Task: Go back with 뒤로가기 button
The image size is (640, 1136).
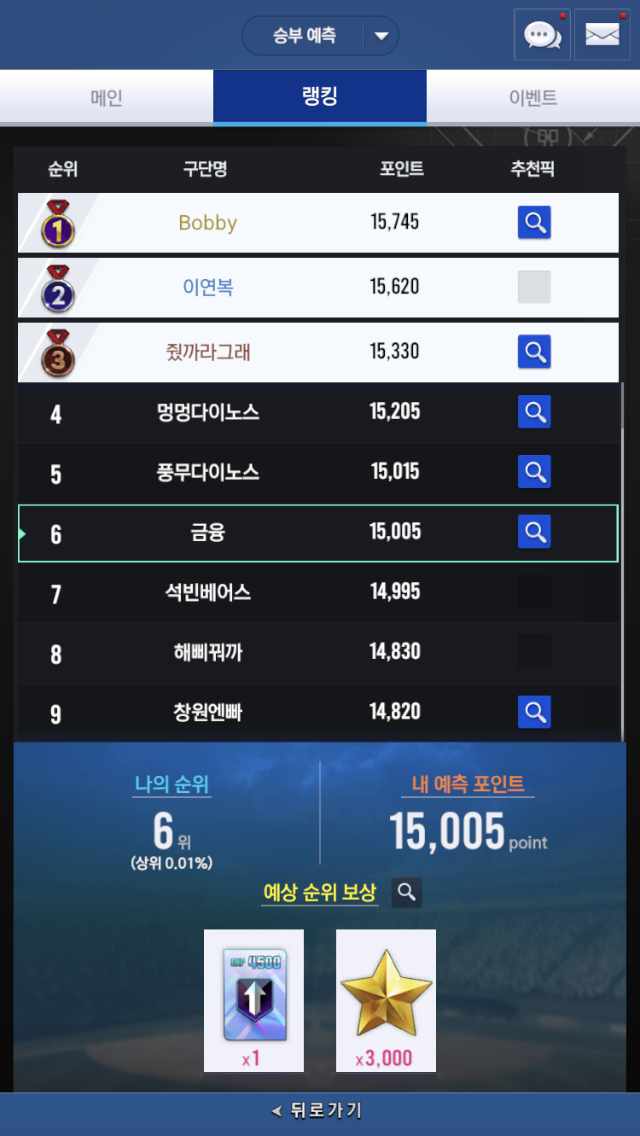Action: pos(319,1110)
